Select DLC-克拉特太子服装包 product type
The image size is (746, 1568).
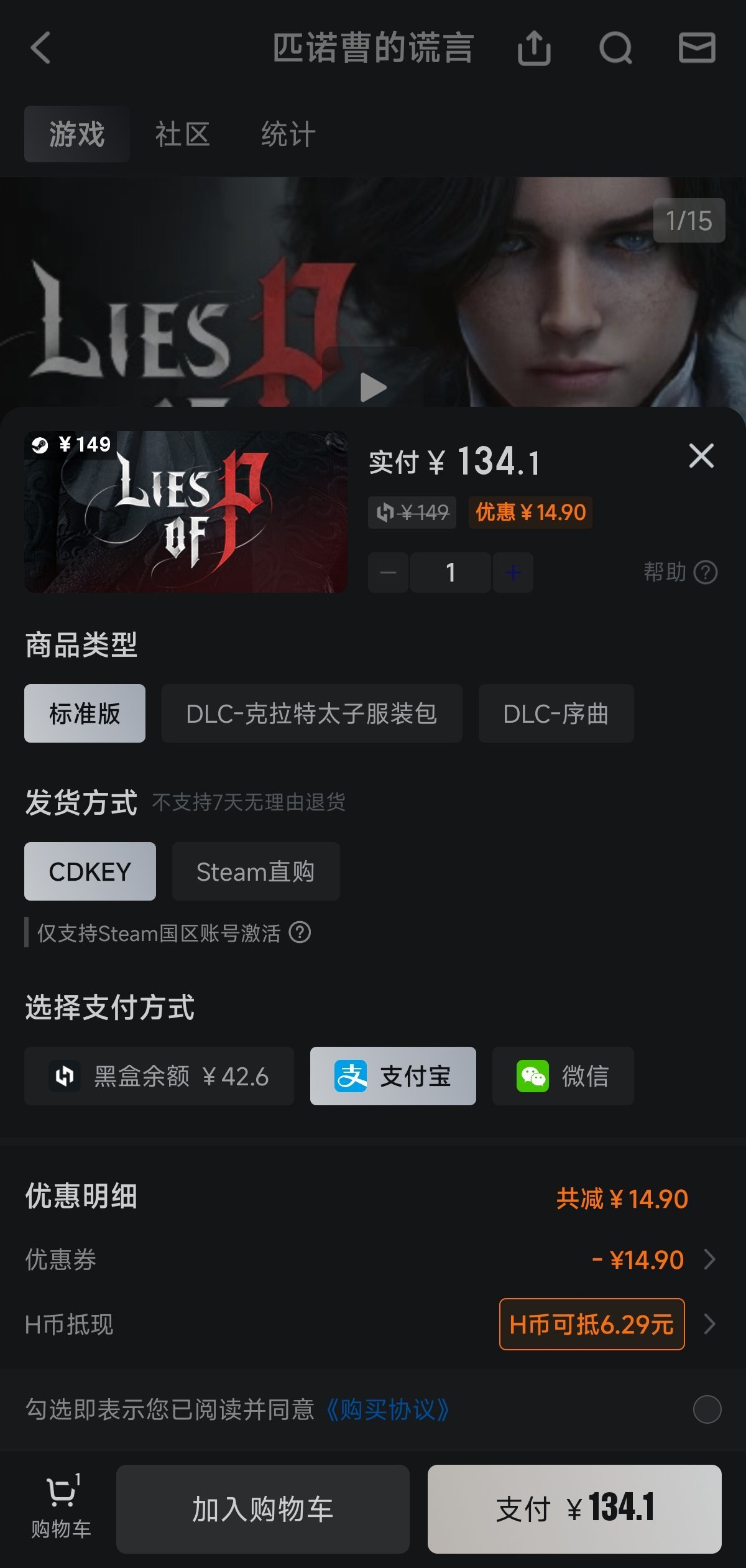(x=311, y=713)
